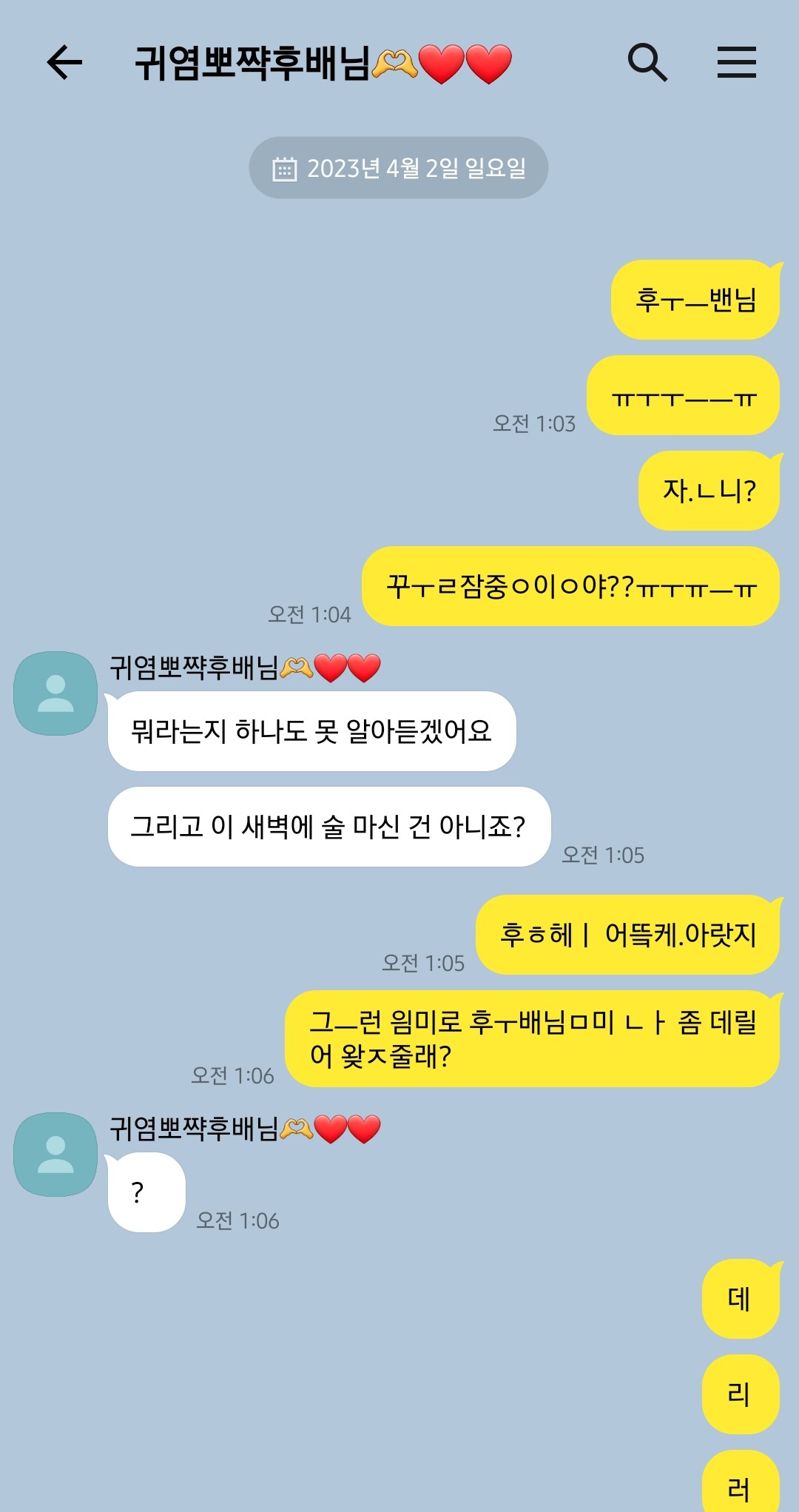The width and height of the screenshot is (799, 1512).
Task: Open the chat room hamburger menu
Action: (x=736, y=62)
